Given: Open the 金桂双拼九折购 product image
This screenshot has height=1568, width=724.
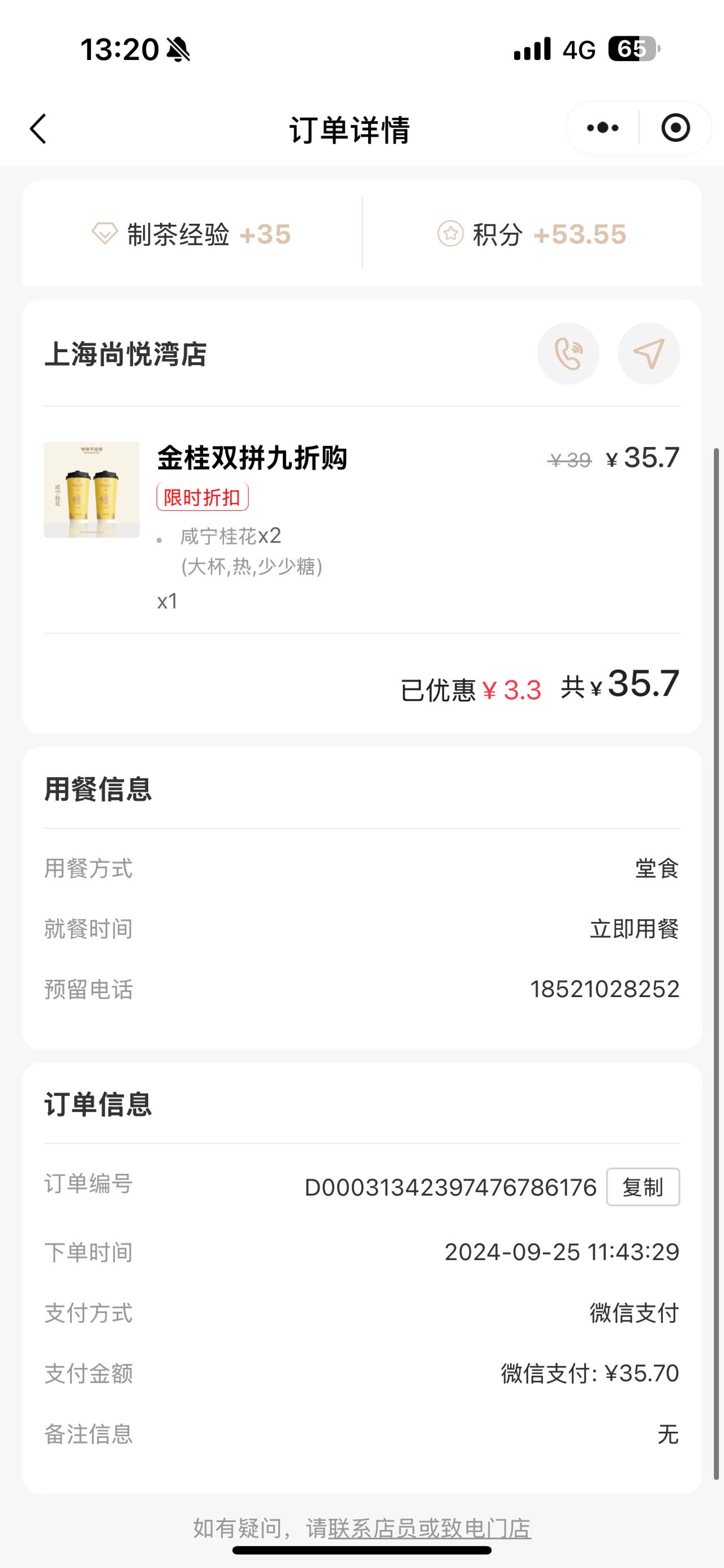Looking at the screenshot, I should (91, 490).
